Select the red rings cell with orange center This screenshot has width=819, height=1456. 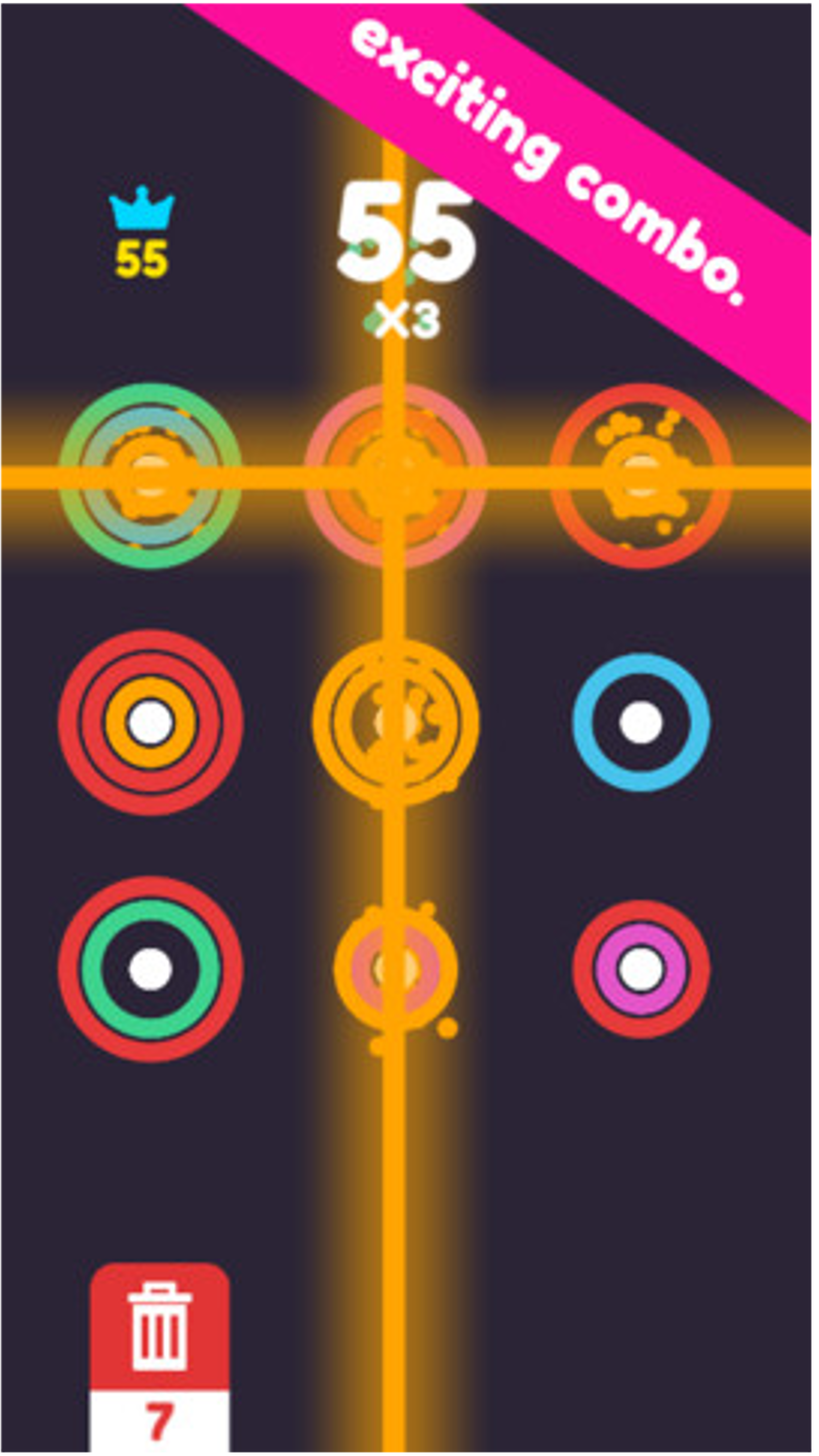pyautogui.click(x=151, y=722)
